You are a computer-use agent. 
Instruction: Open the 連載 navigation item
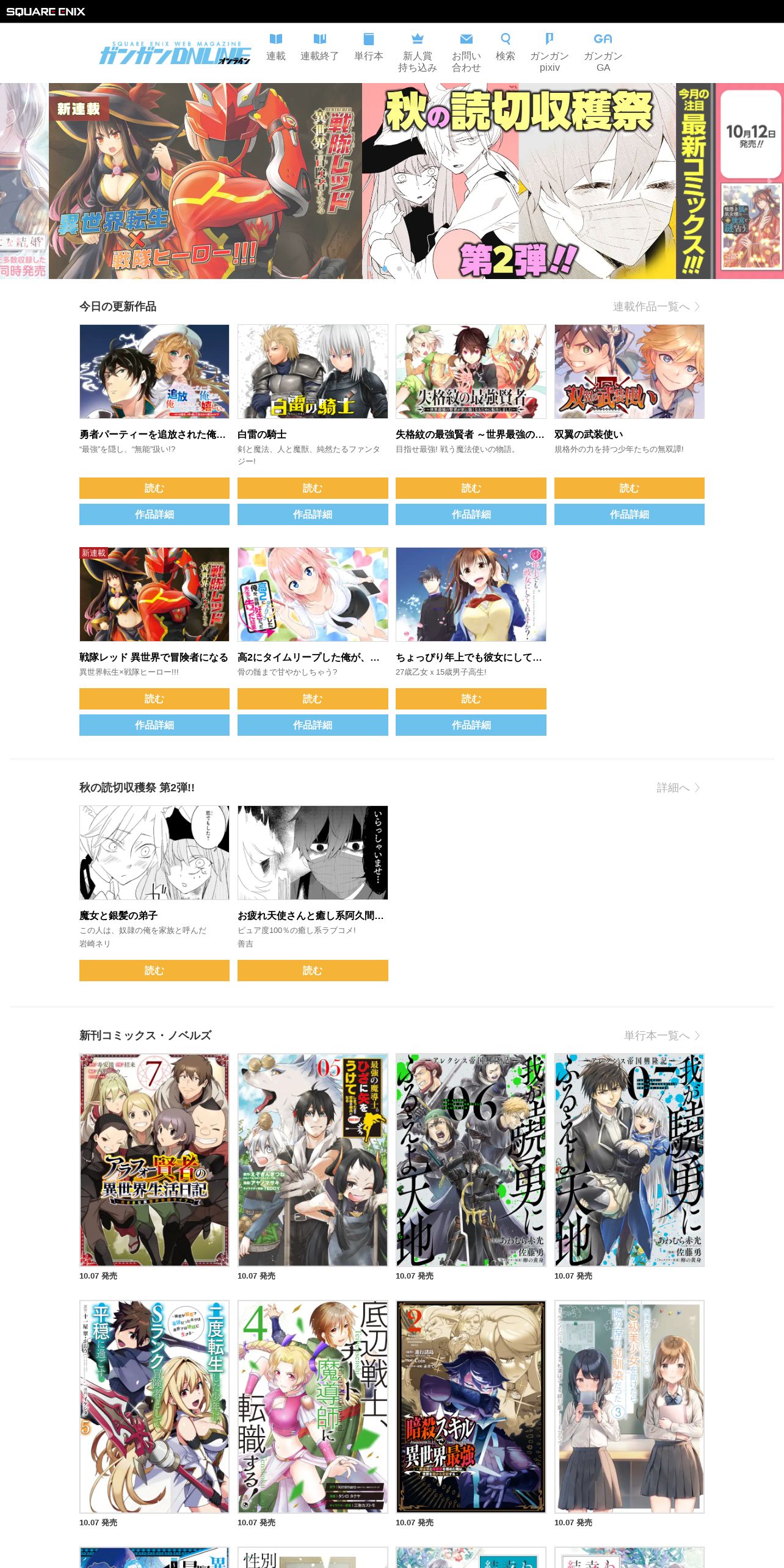275,48
